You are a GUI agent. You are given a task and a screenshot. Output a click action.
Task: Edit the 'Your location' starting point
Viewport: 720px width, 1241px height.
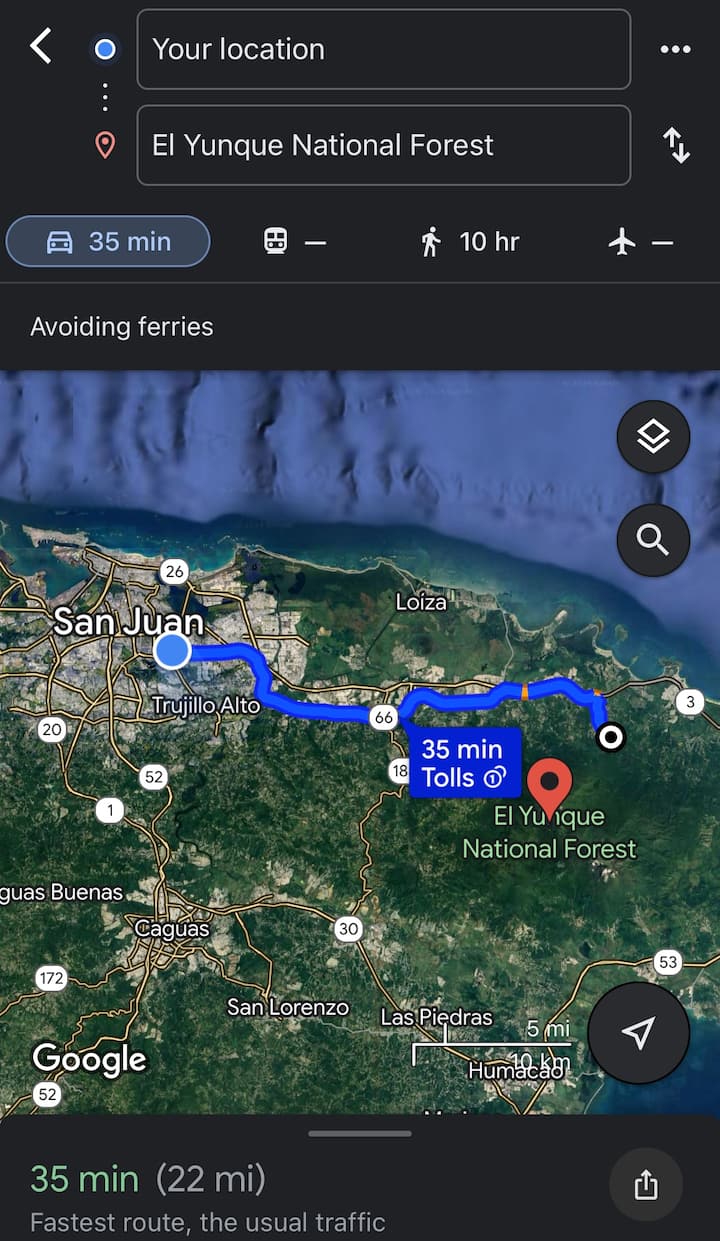[383, 49]
